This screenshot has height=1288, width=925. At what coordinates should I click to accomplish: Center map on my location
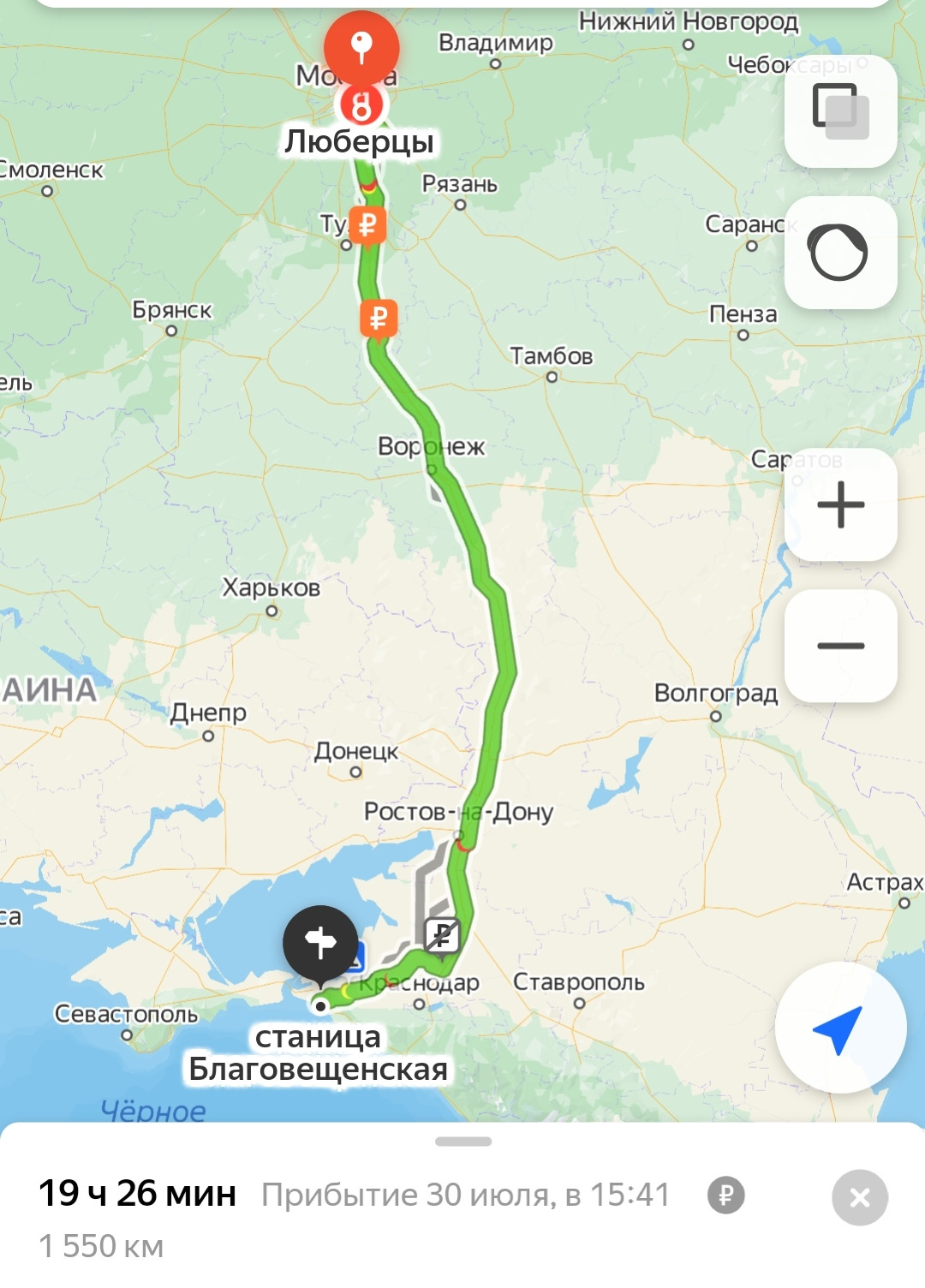click(839, 1028)
